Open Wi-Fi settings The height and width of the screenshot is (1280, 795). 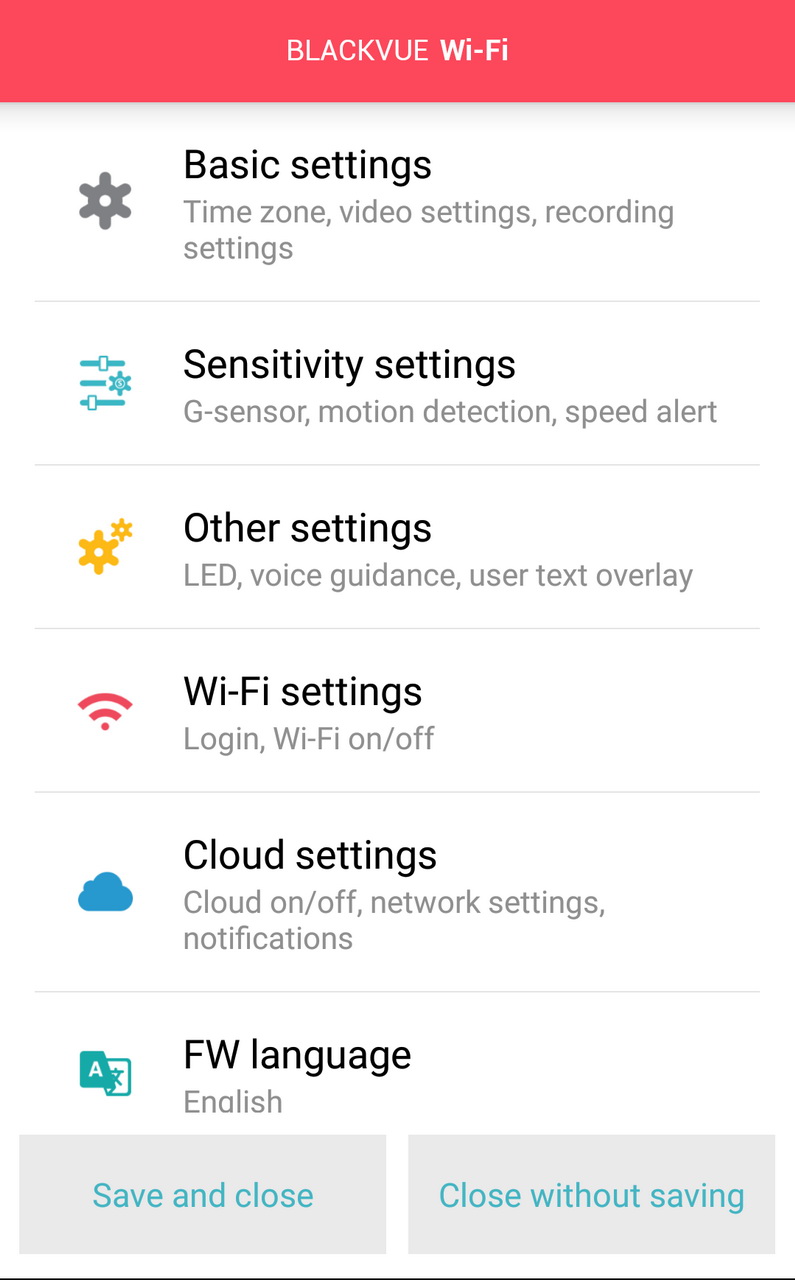click(397, 711)
